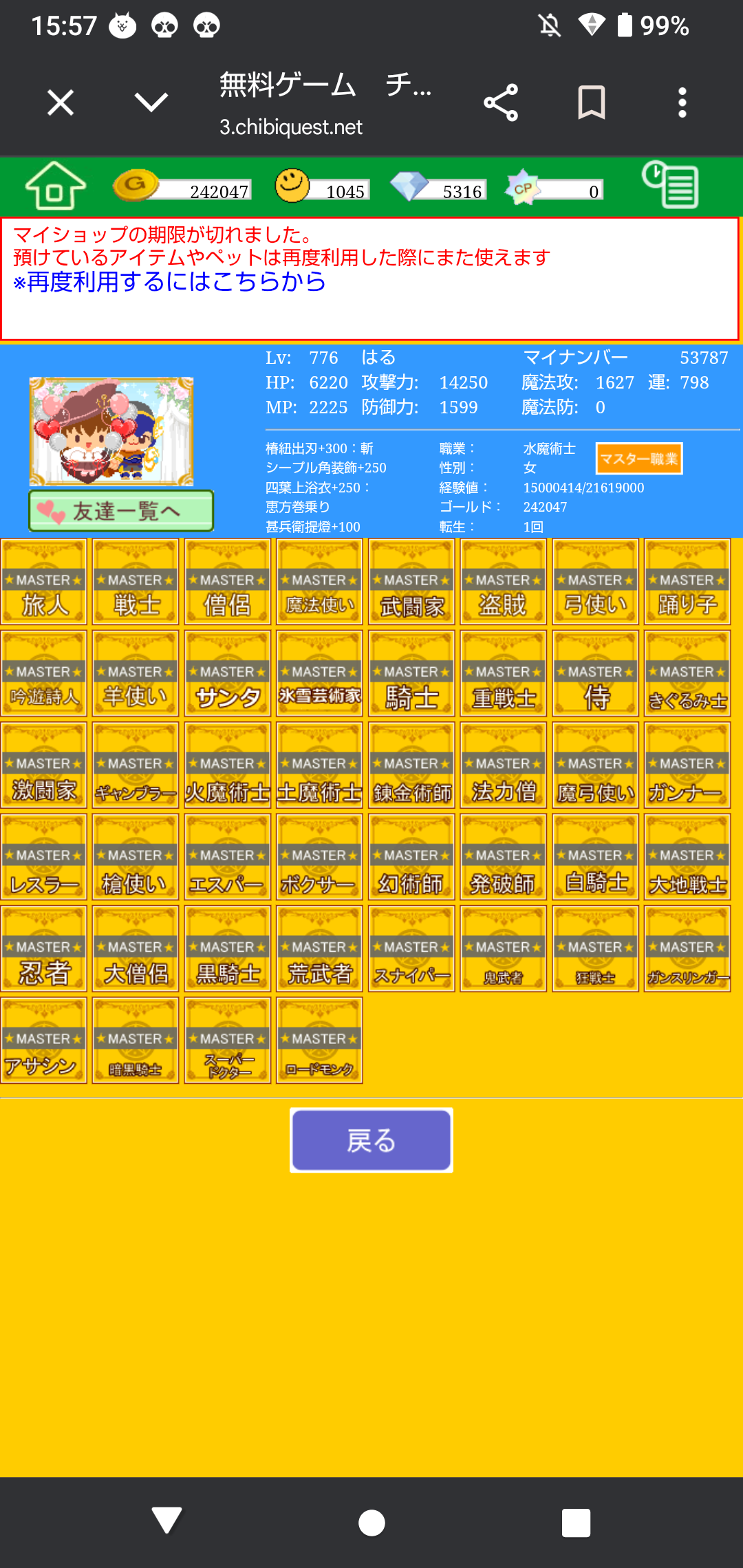Open 友達一覧へ friends list
The height and width of the screenshot is (1568, 743).
(122, 511)
